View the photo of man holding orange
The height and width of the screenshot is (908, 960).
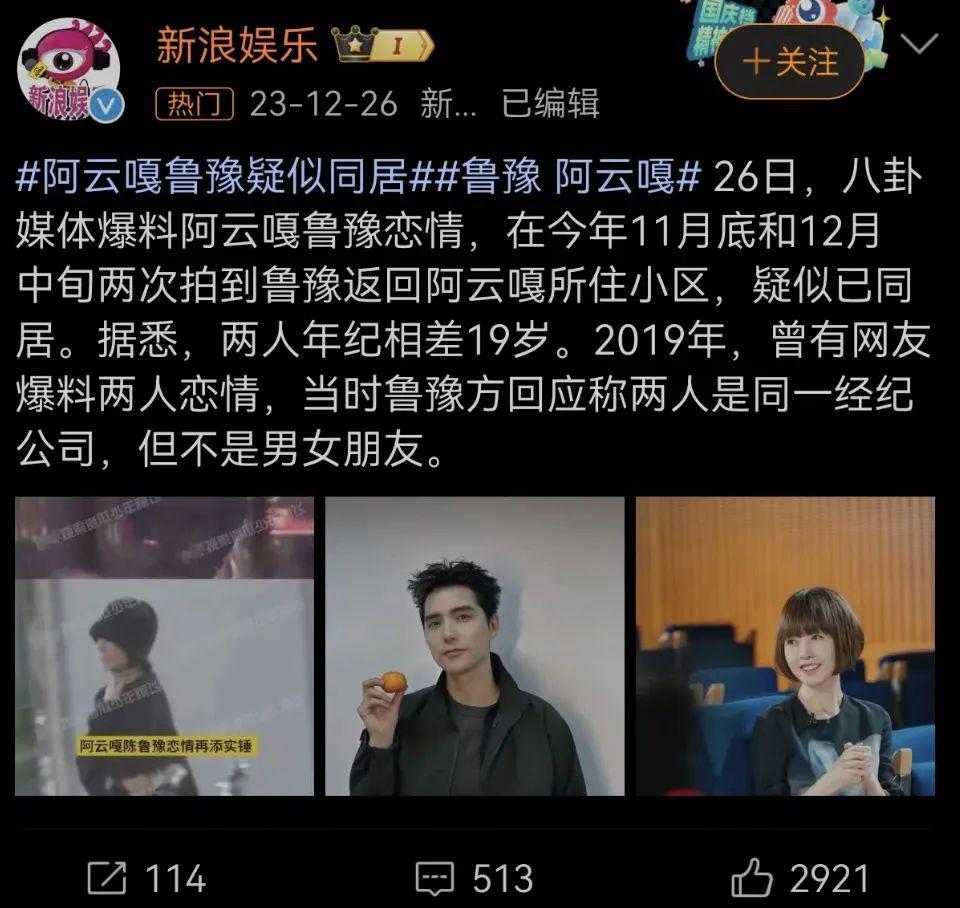point(474,646)
